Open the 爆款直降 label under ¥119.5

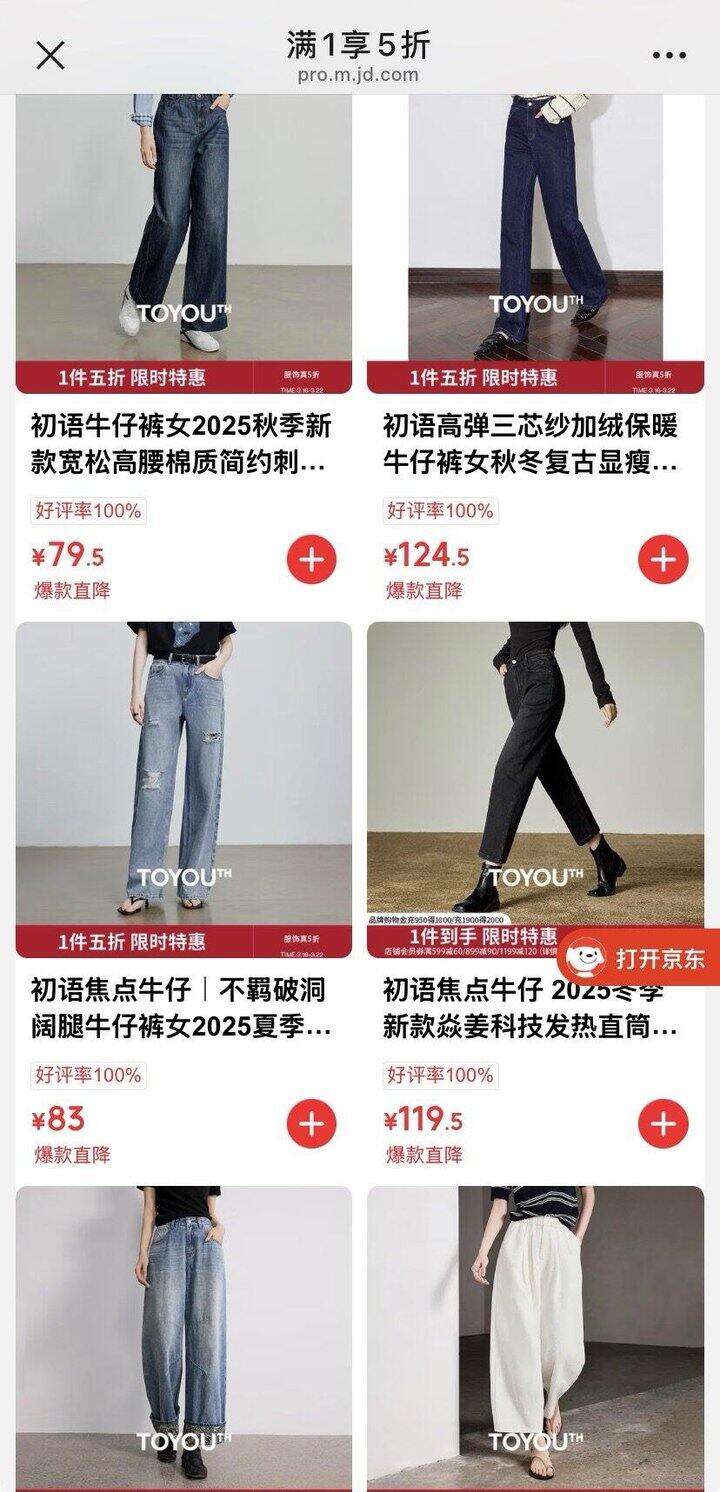409,1151
